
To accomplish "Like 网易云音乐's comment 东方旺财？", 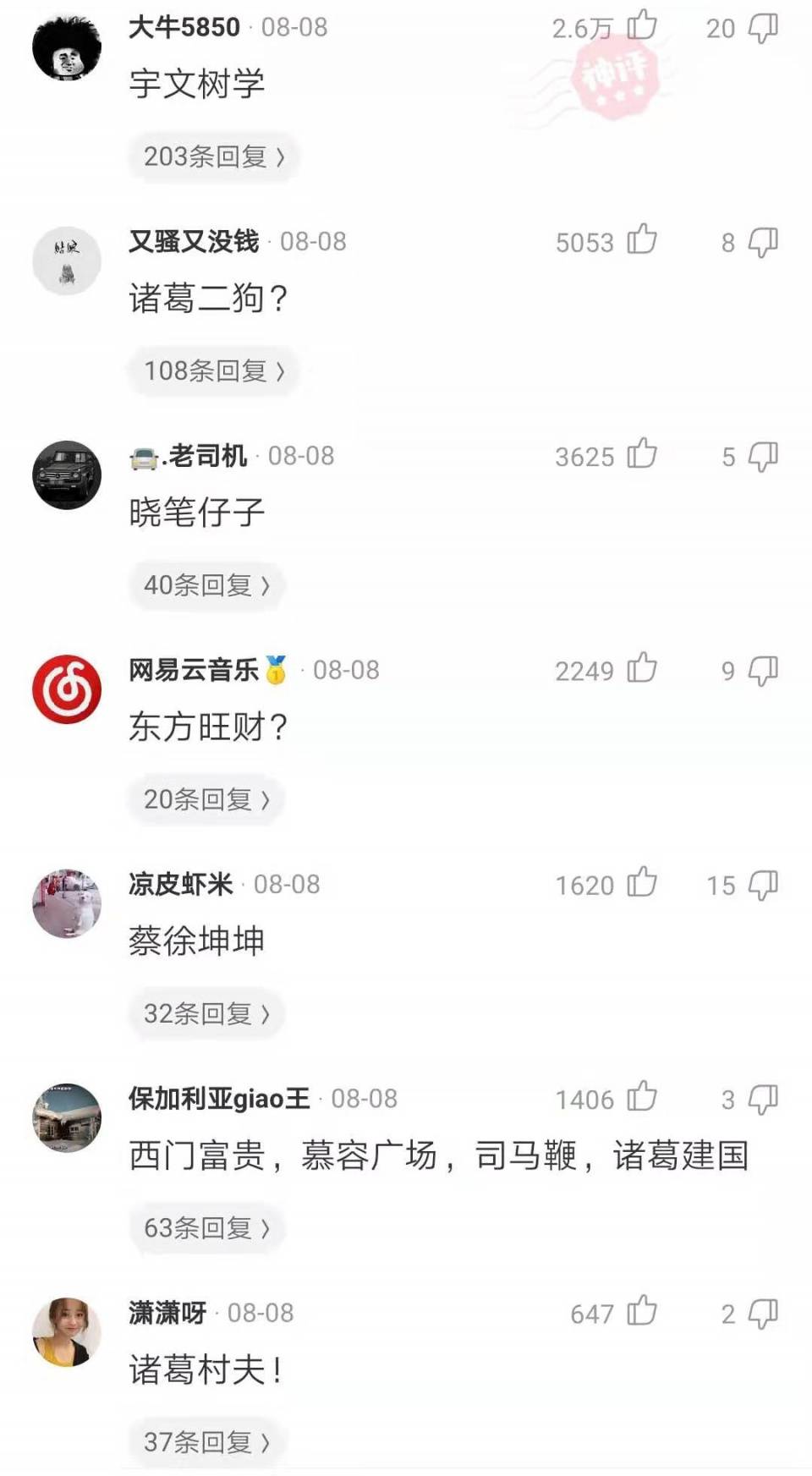I will click(642, 668).
